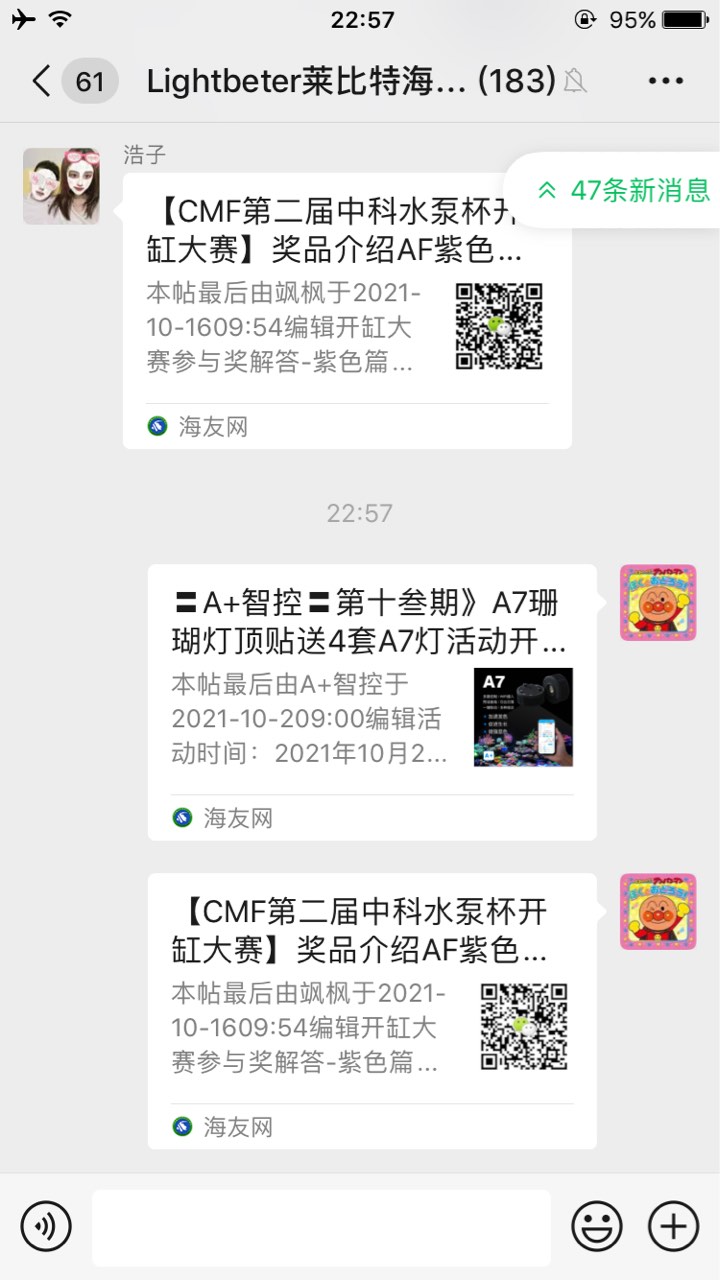720x1280 pixels.
Task: Tap the message text field
Action: (x=321, y=1227)
